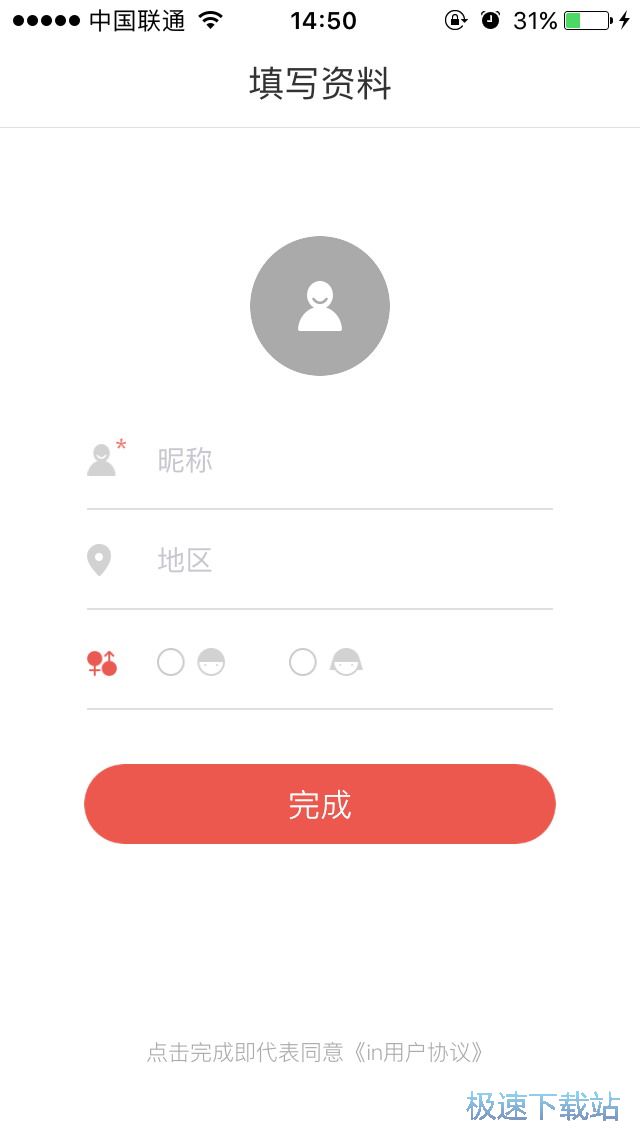Open the 地区 region field
Screen dimensions: 640x1136
pyautogui.click(x=350, y=560)
